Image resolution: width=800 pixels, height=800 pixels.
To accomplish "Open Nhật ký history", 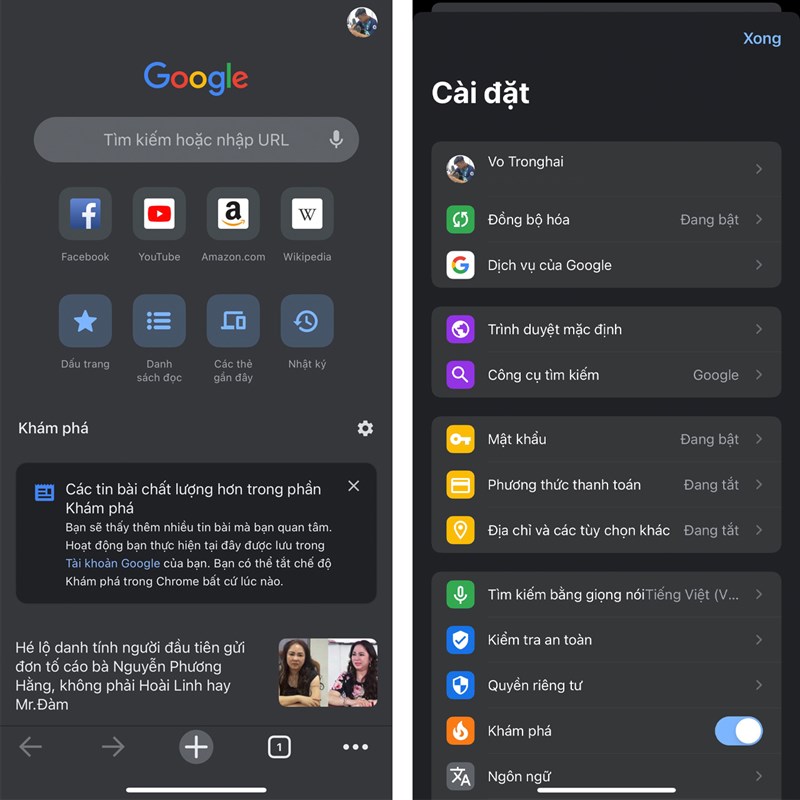I will (x=307, y=321).
